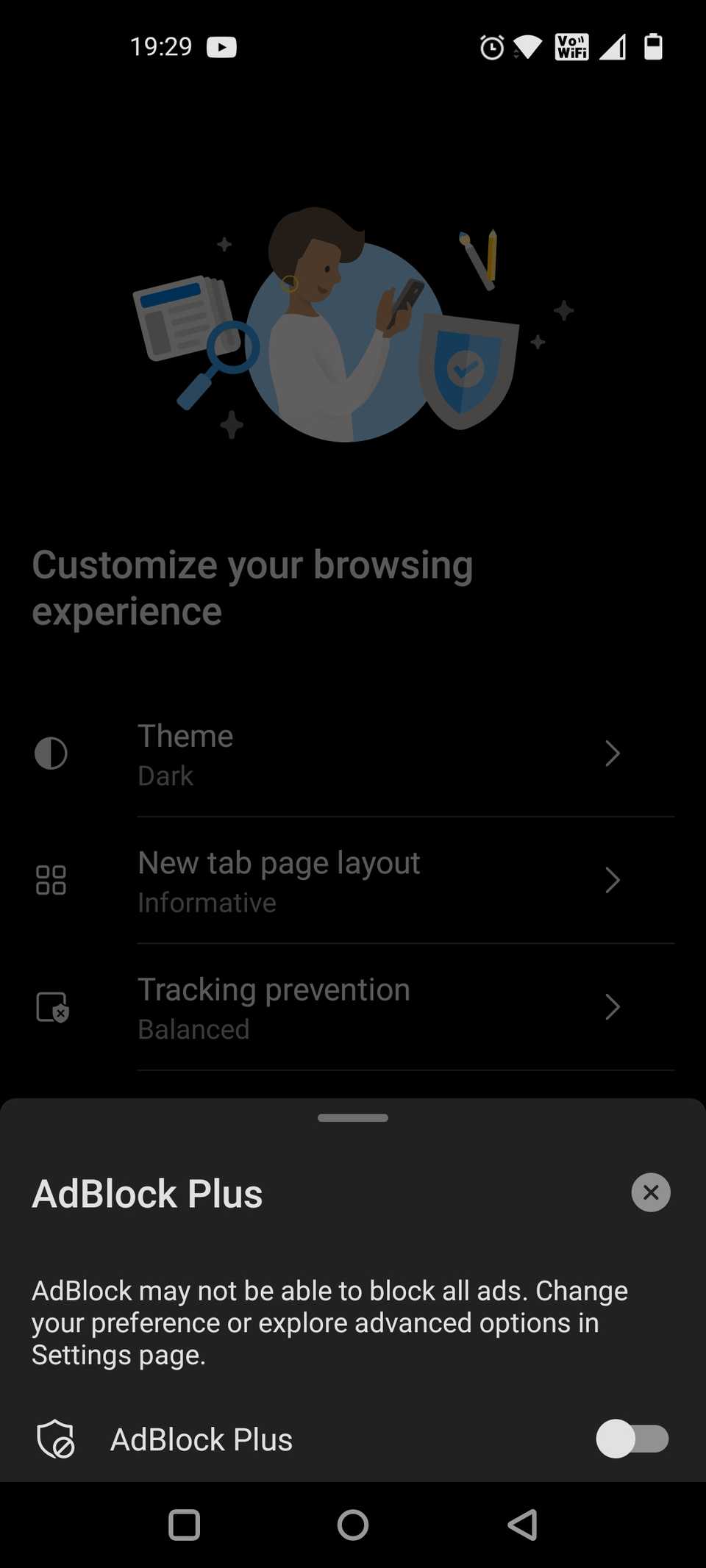706x1568 pixels.
Task: Tap the current theme value Dark
Action: pos(165,775)
